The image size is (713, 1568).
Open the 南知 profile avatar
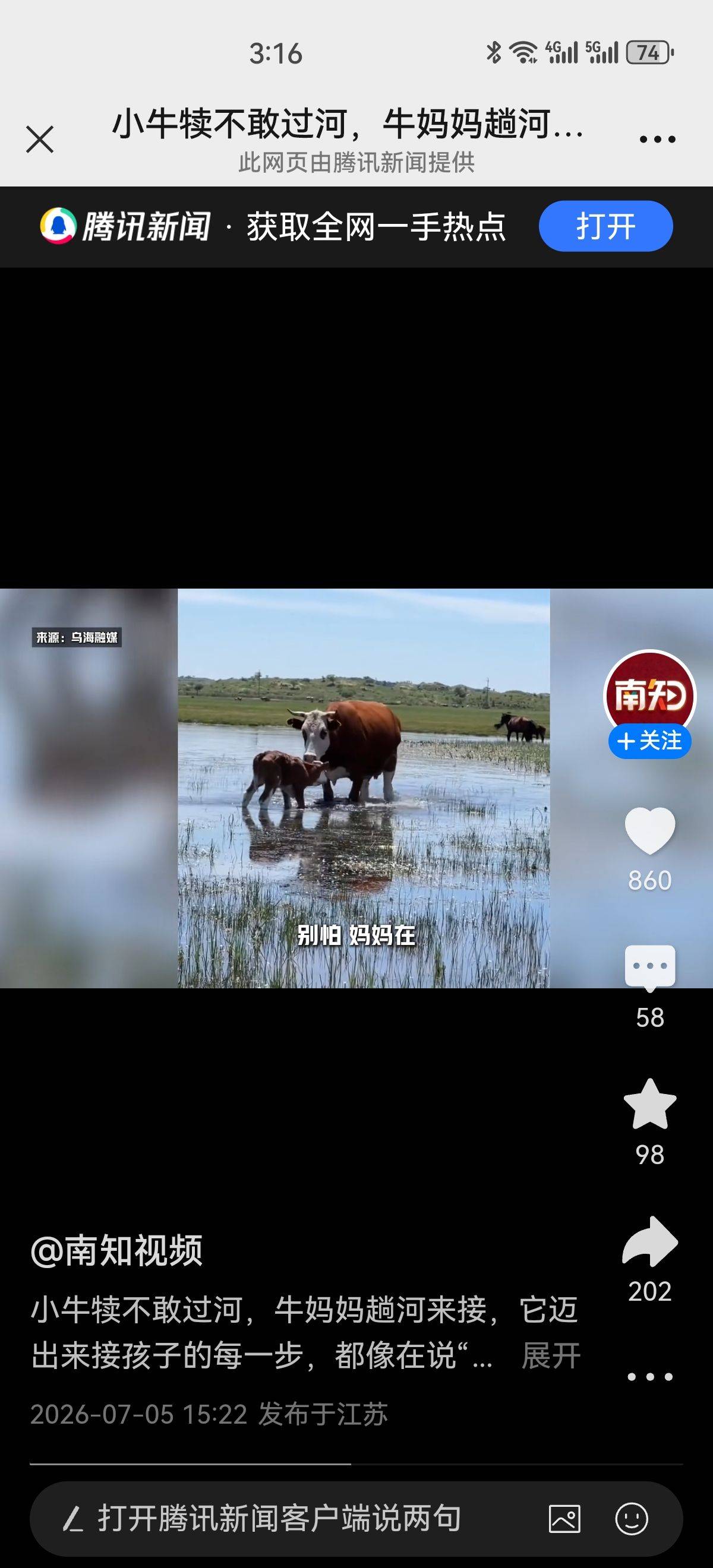(649, 694)
